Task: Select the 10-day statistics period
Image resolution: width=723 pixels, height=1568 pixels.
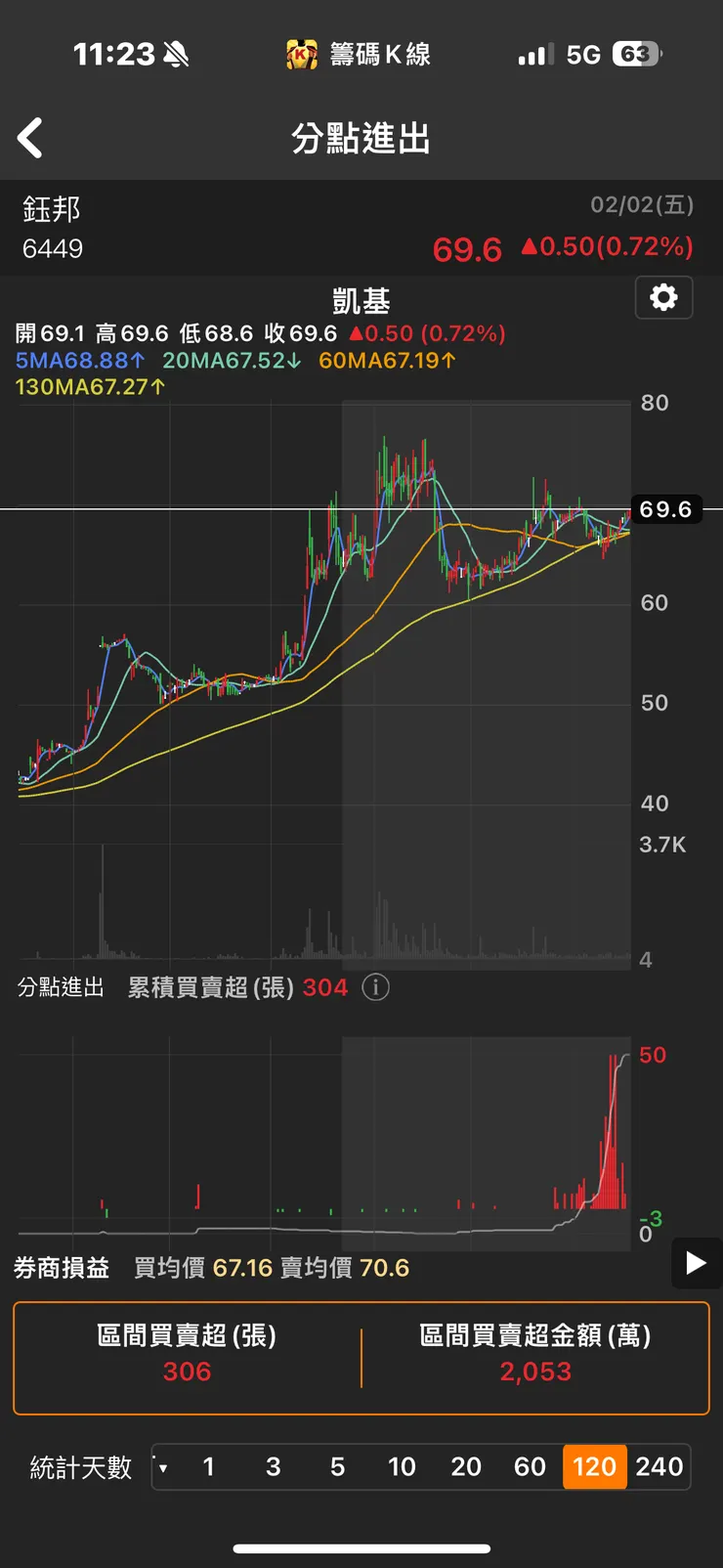Action: coord(402,1466)
